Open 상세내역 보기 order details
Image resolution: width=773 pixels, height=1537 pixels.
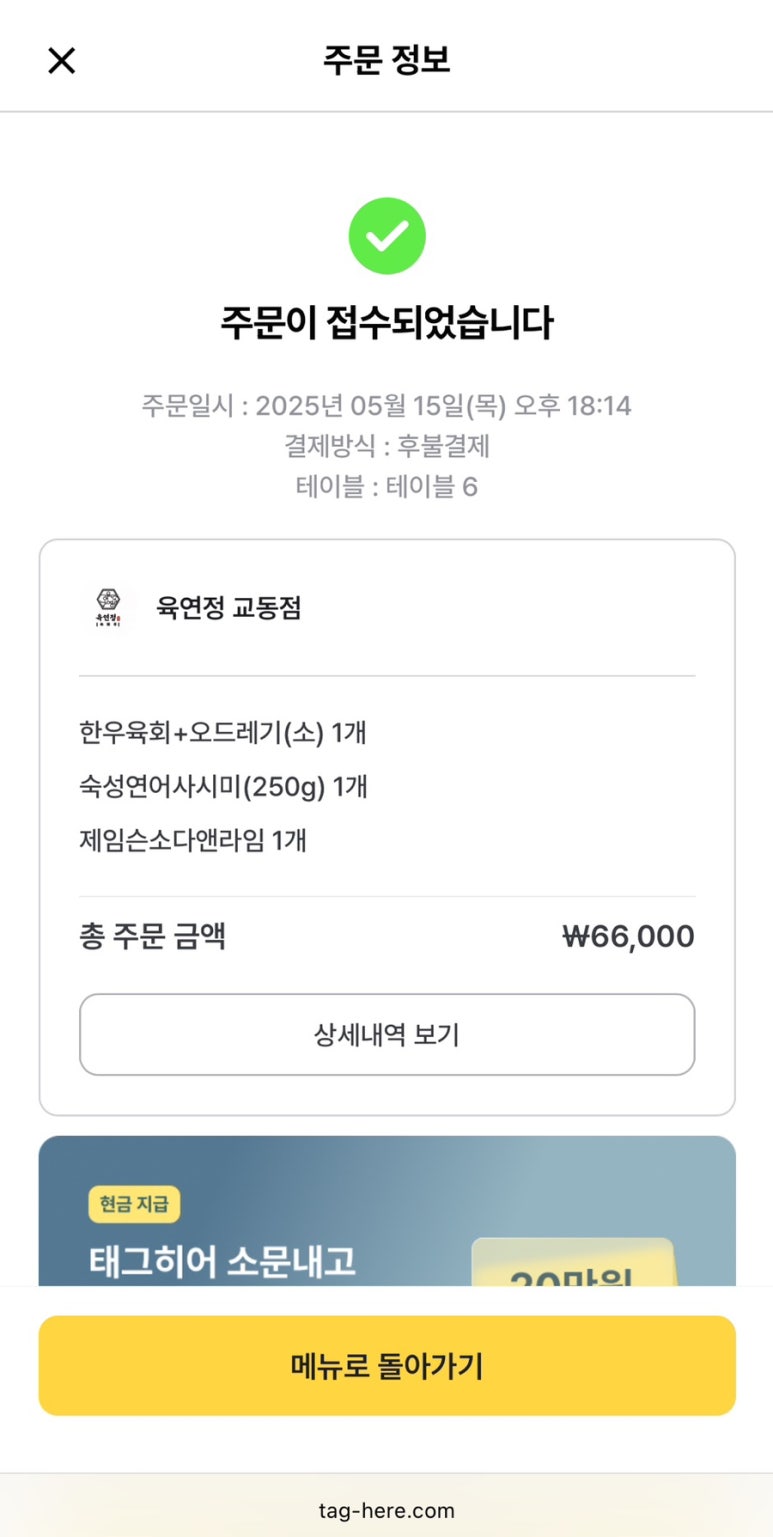pos(387,1034)
